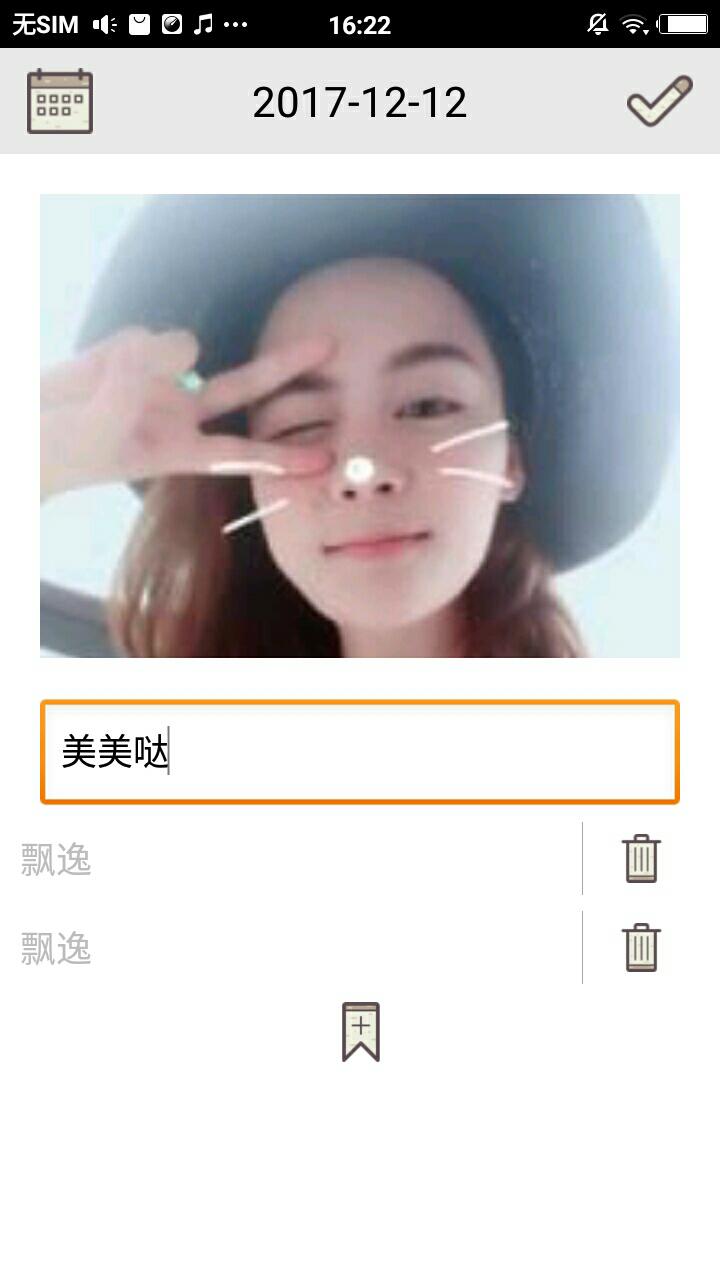Add a new tag with bookmark plus icon
The width and height of the screenshot is (720, 1280).
click(x=361, y=1031)
